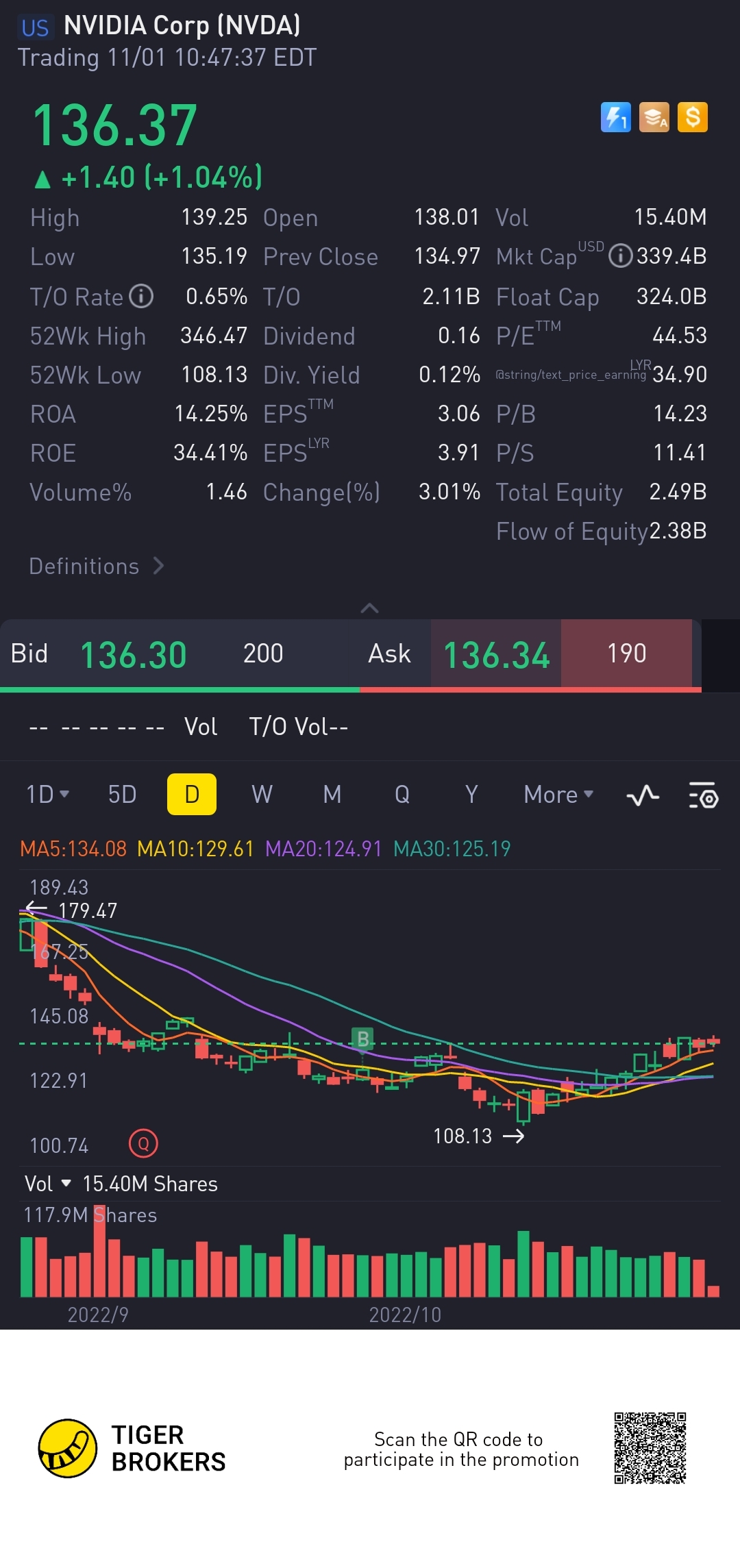Image resolution: width=740 pixels, height=1568 pixels.
Task: Switch to the 5D chart
Action: pos(122,795)
